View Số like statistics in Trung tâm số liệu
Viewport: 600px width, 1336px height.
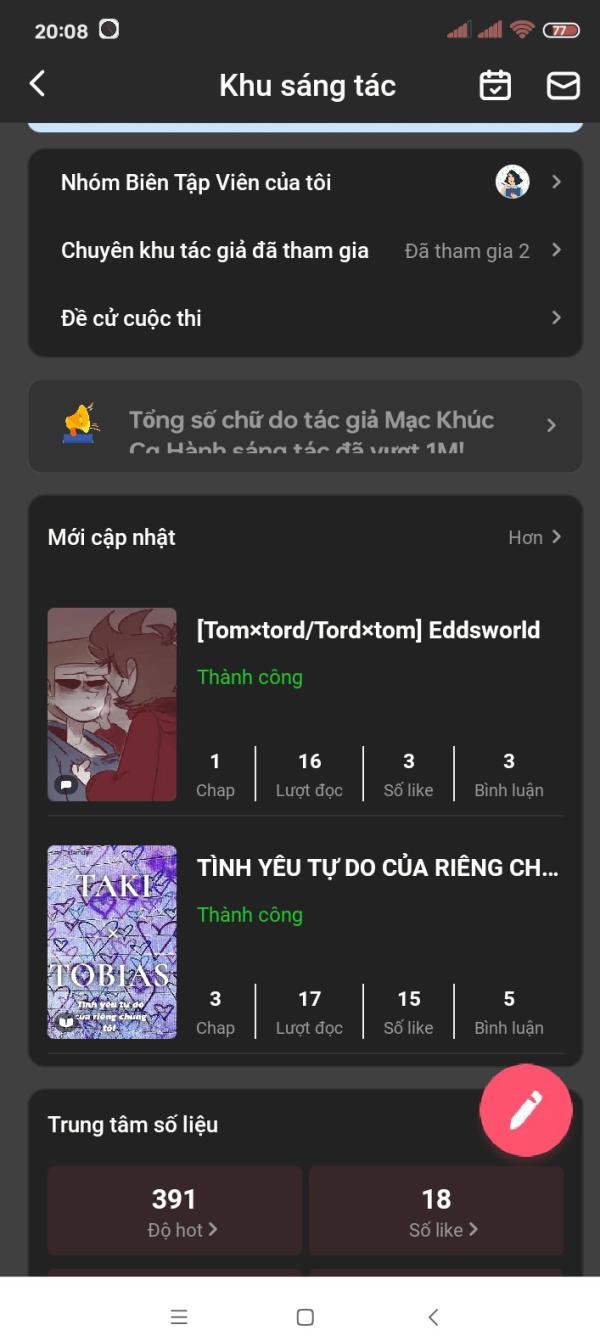[436, 1210]
